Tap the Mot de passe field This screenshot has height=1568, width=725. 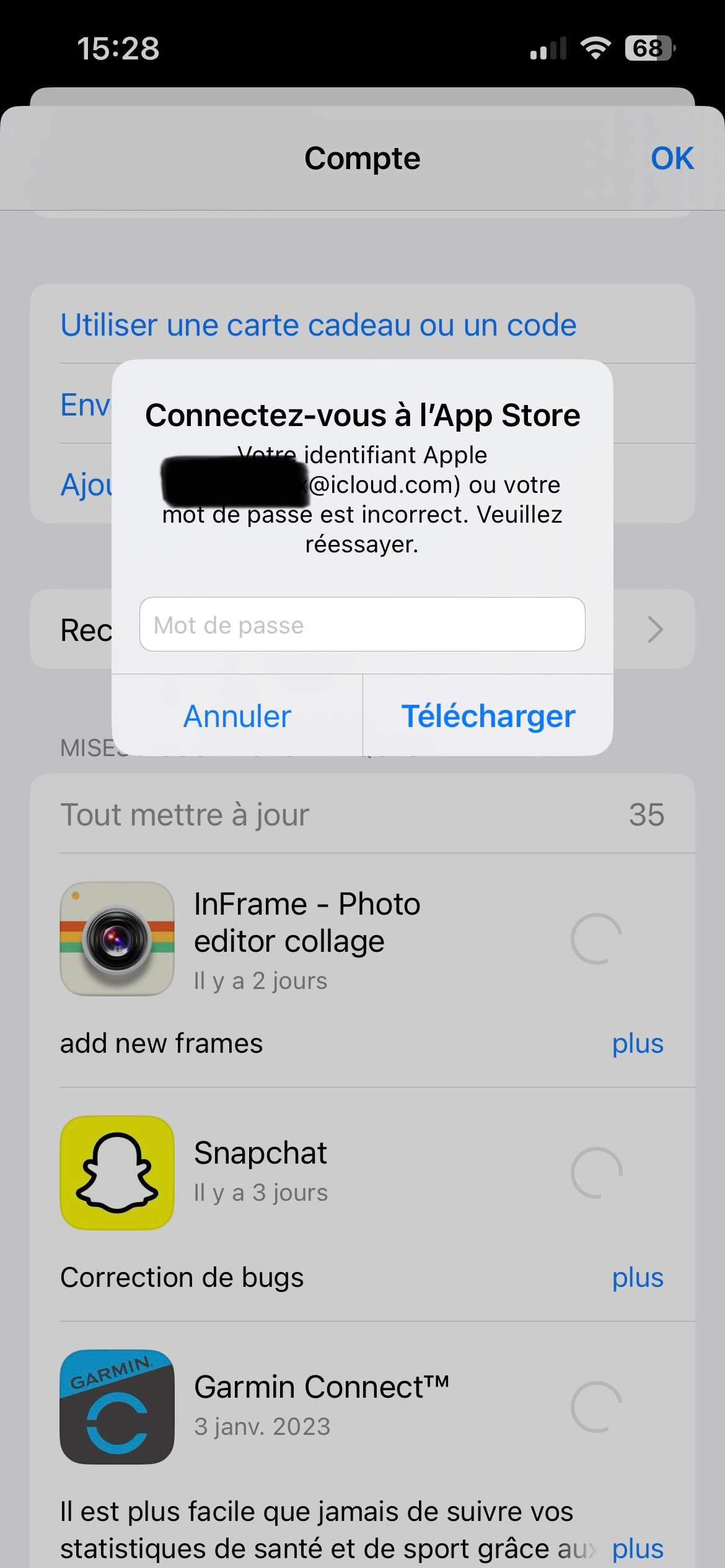point(362,624)
